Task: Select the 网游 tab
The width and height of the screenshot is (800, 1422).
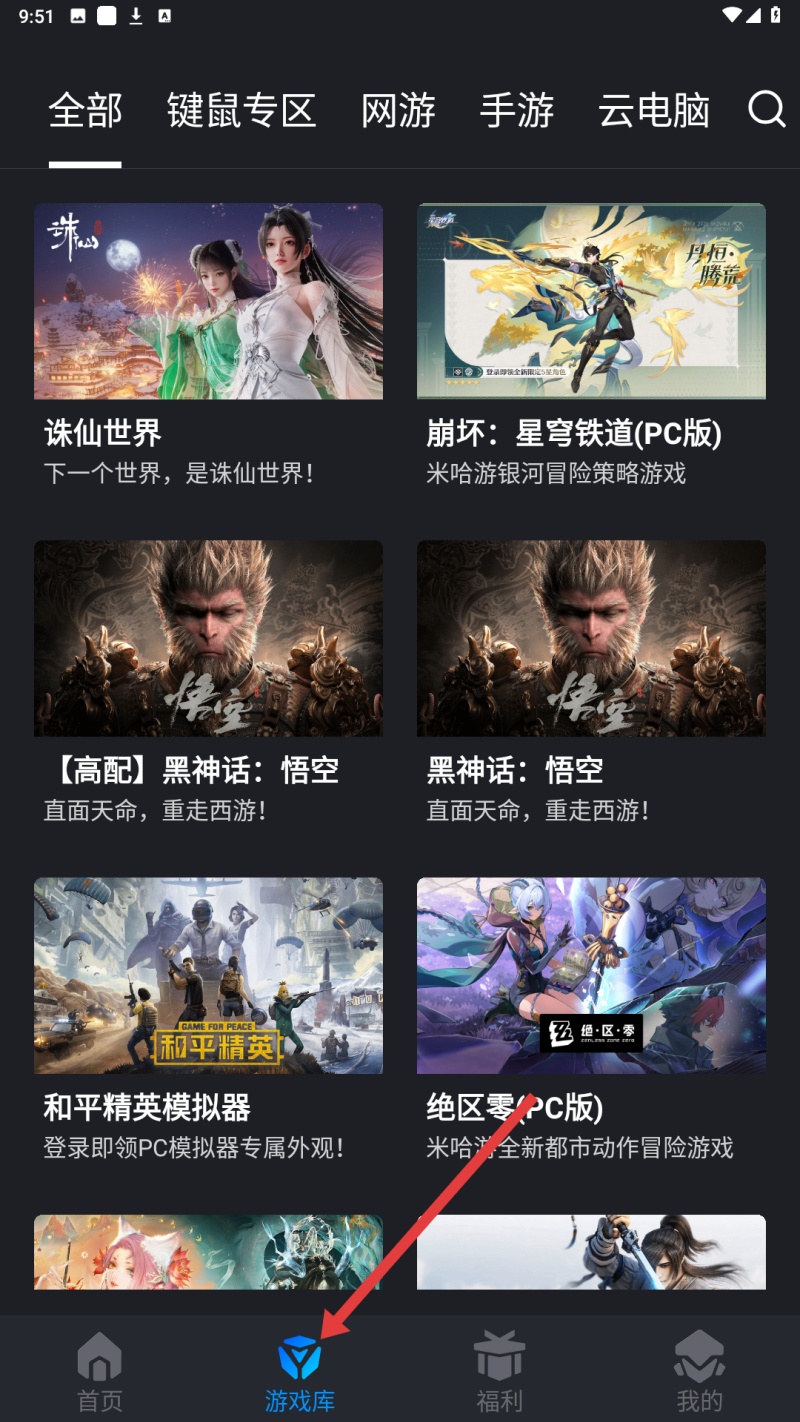Action: [x=398, y=110]
